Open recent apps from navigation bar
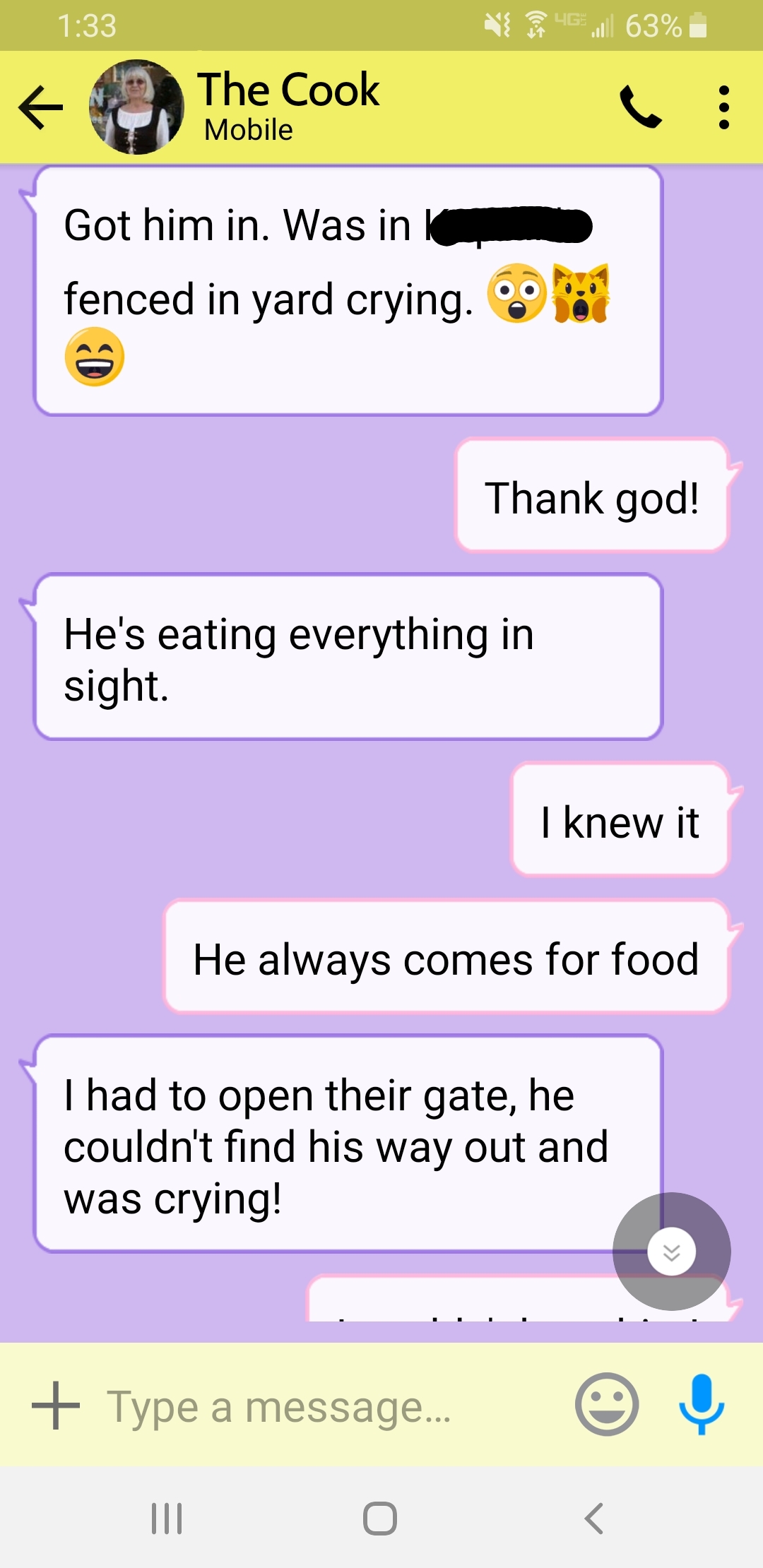763x1568 pixels. pos(167,1519)
